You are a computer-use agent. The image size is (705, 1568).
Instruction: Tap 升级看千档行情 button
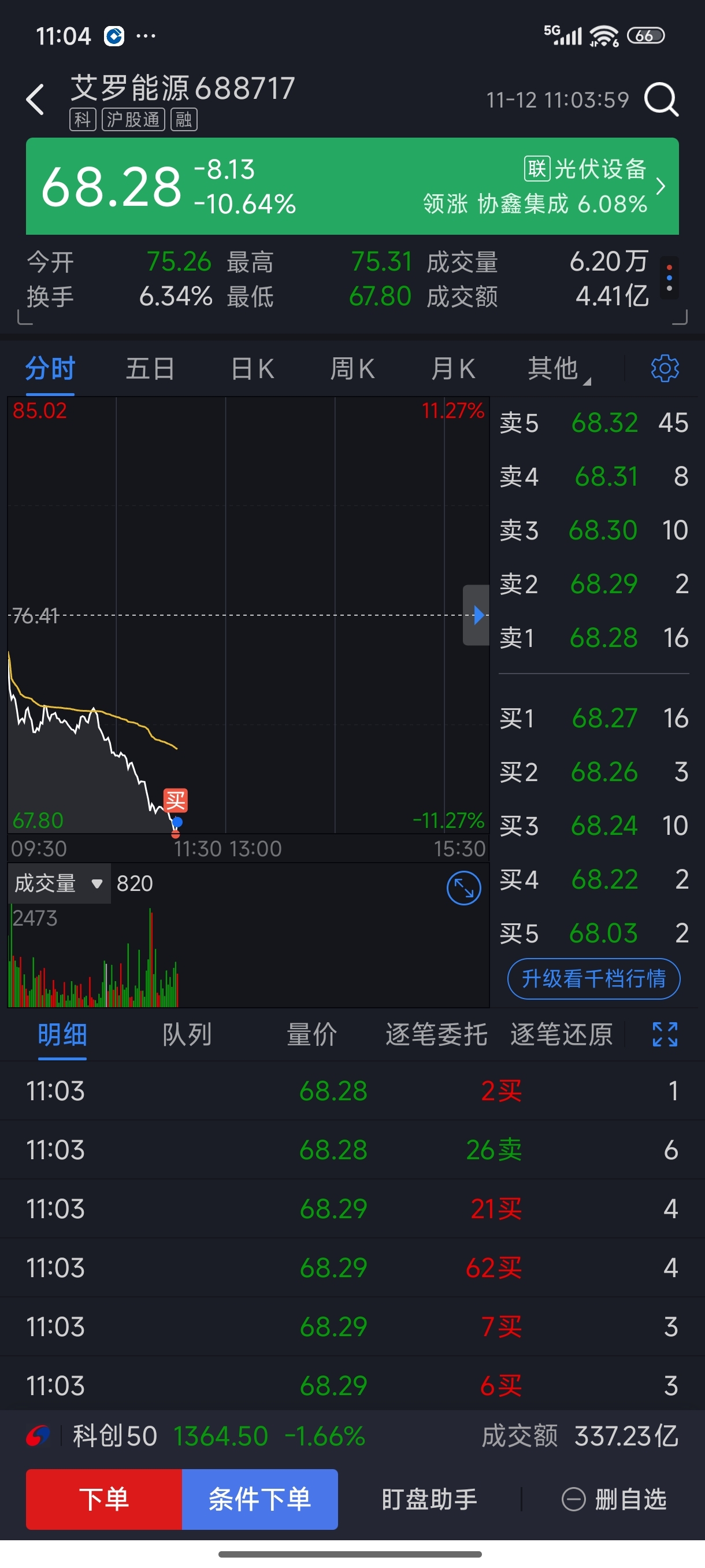pyautogui.click(x=593, y=979)
